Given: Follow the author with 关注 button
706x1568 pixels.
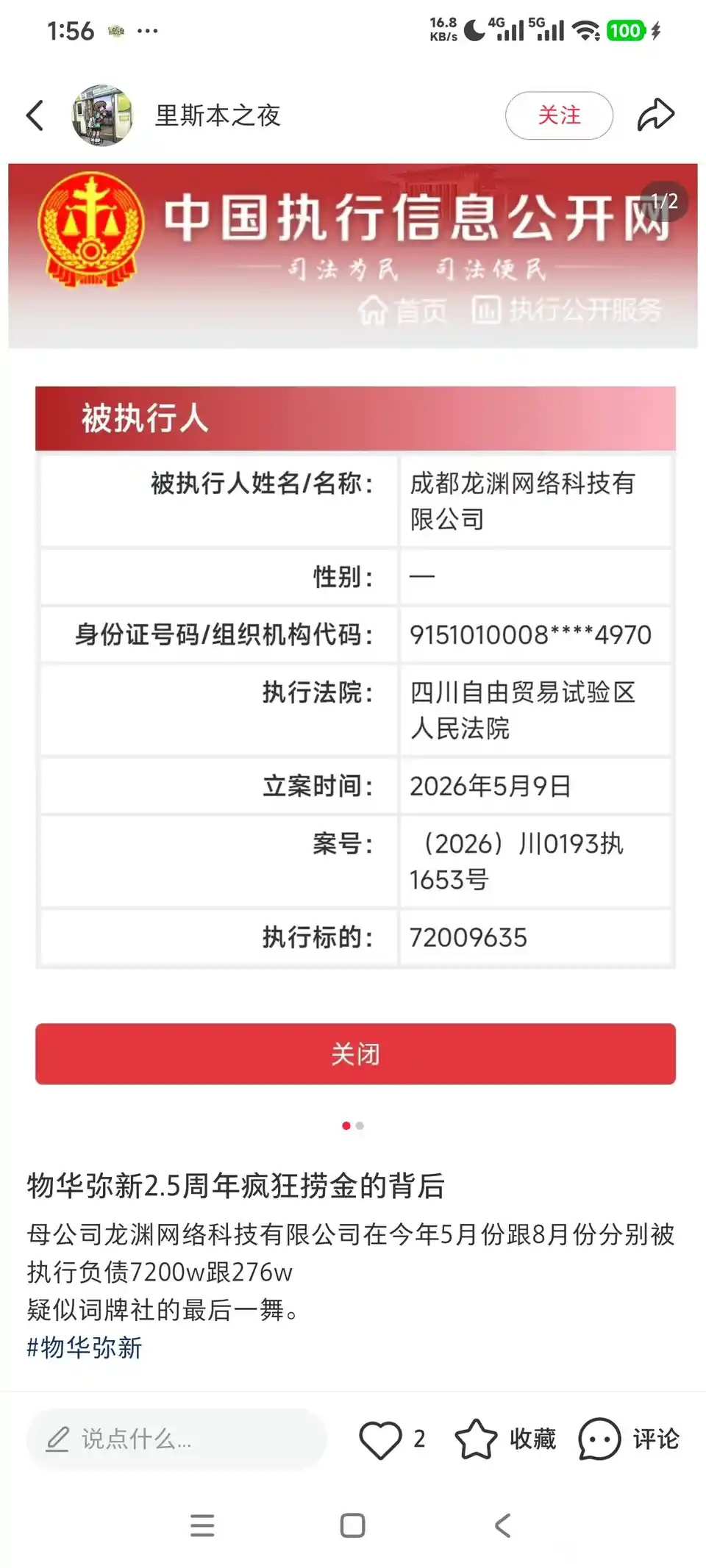Looking at the screenshot, I should coord(559,115).
